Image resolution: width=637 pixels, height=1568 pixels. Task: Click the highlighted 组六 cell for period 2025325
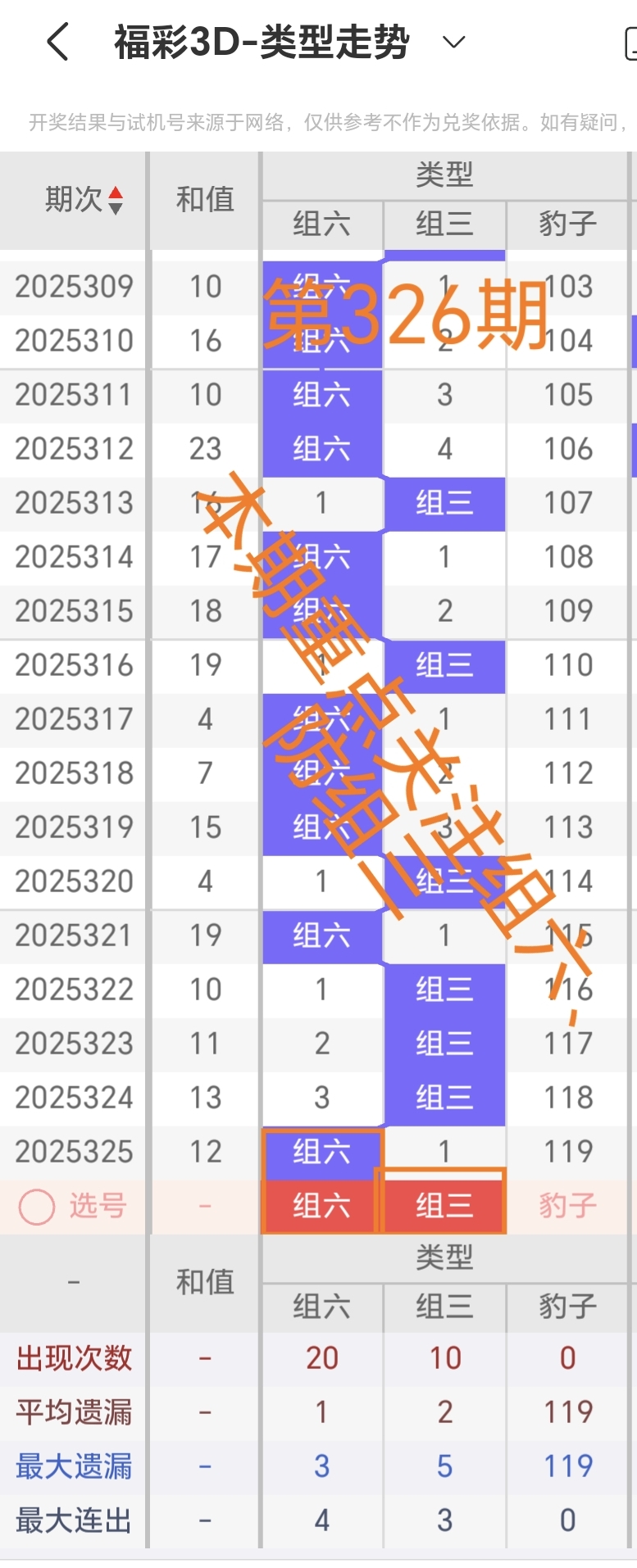click(x=321, y=1151)
